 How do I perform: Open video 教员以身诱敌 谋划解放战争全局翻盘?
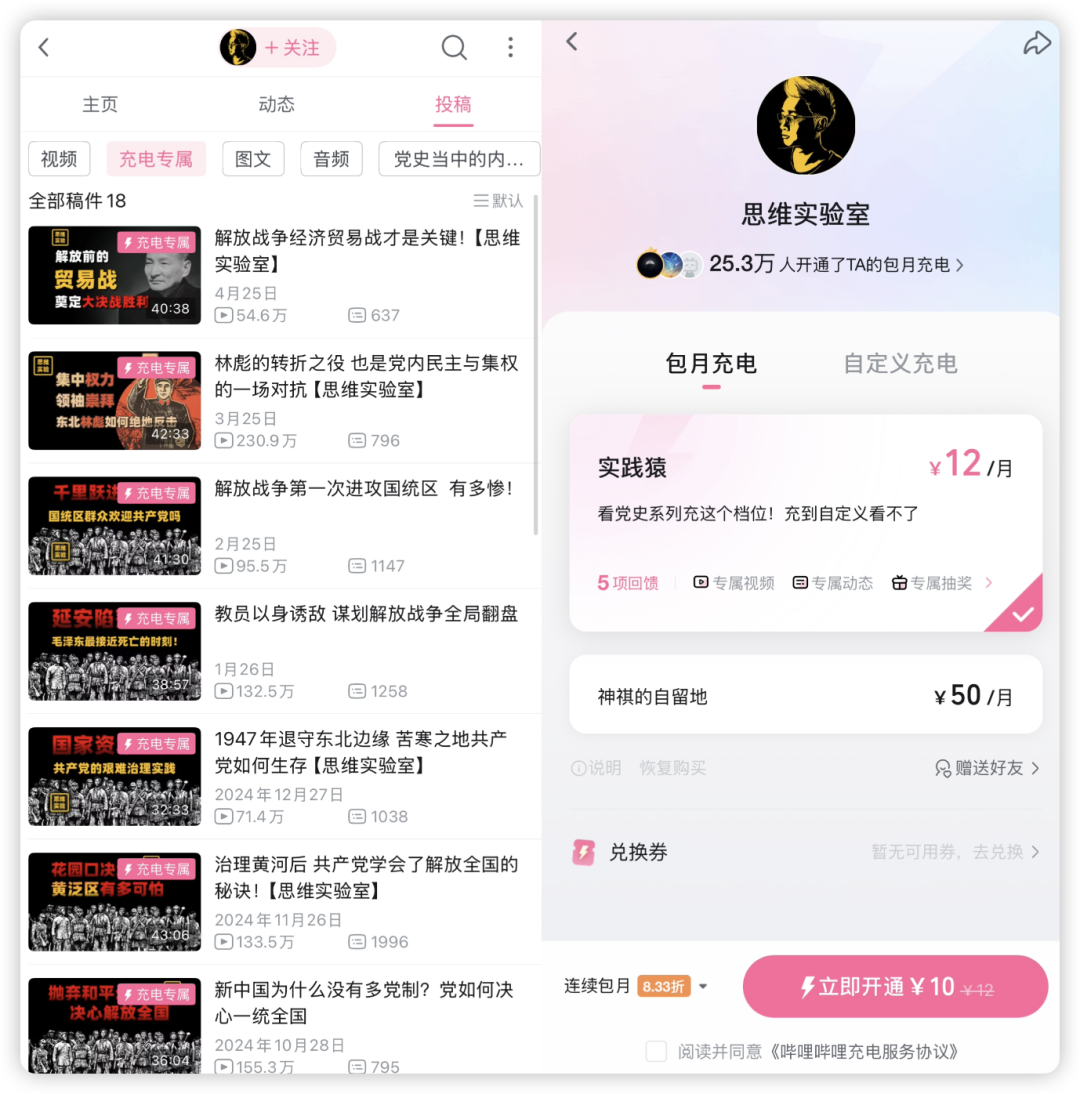pos(366,614)
